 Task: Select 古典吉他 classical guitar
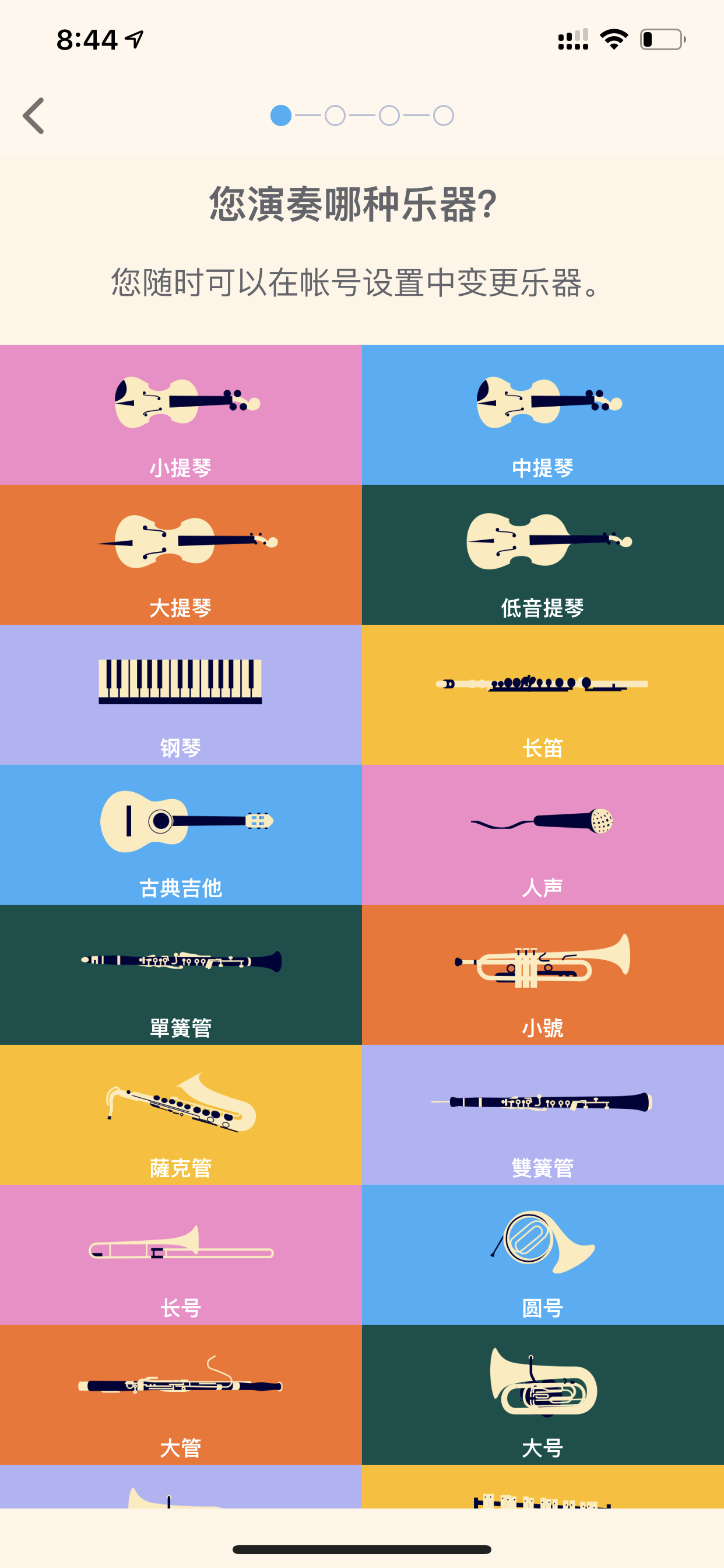pos(181,835)
